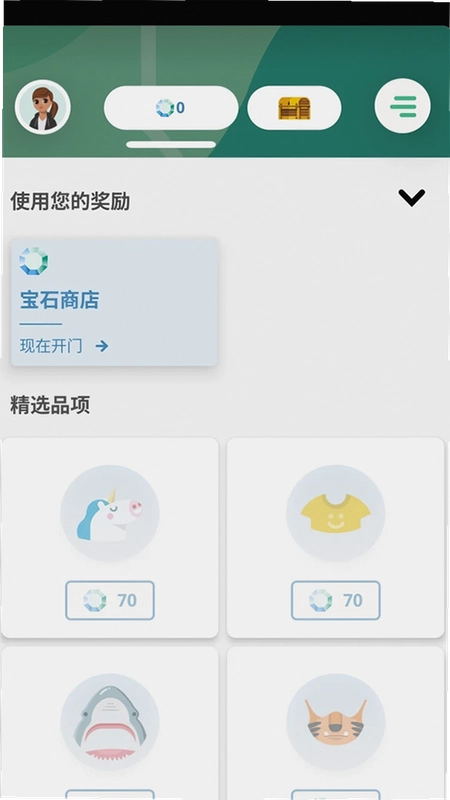Open the tiger item card
Image resolution: width=450 pixels, height=800 pixels.
pos(336,723)
